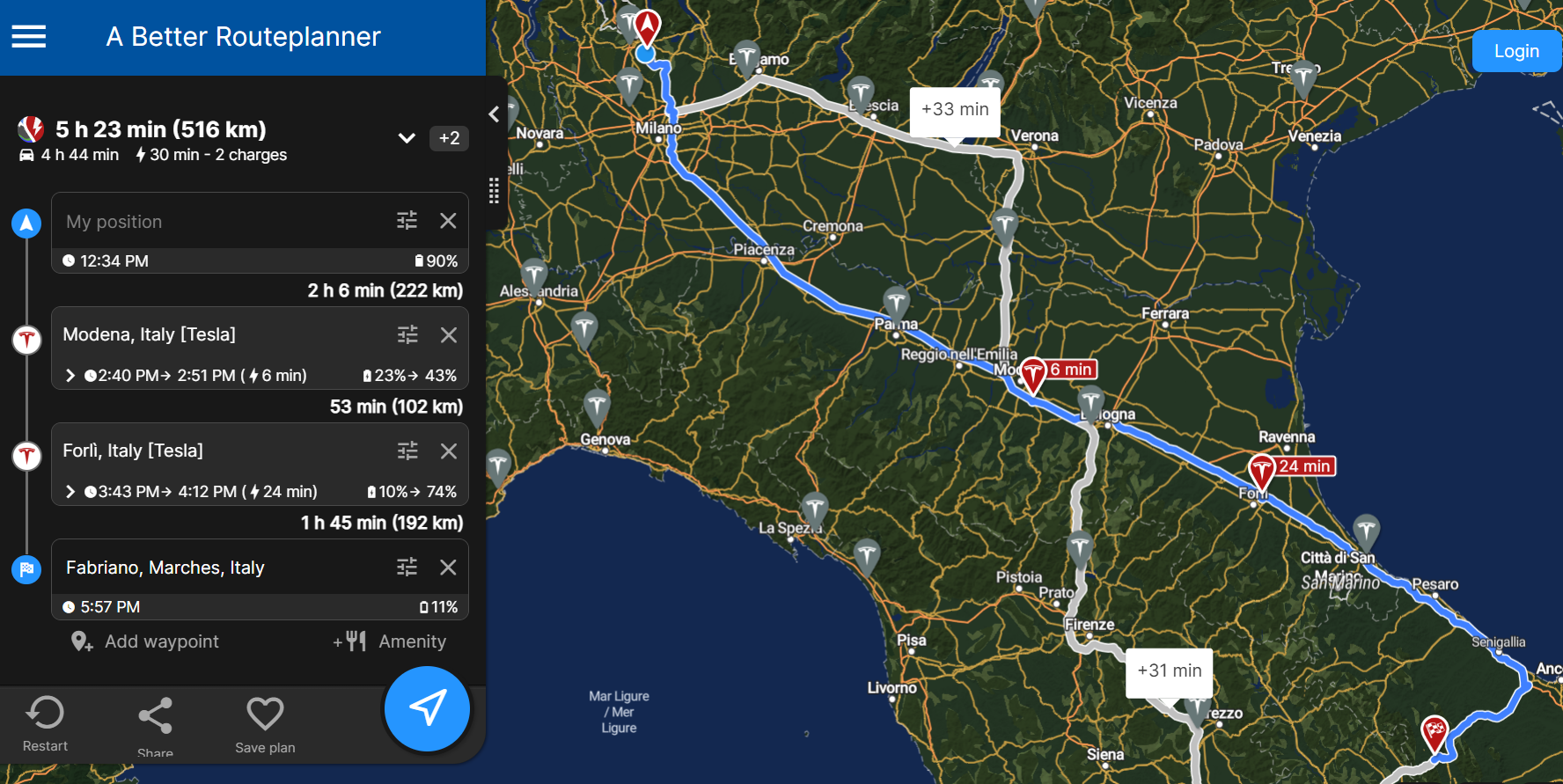The width and height of the screenshot is (1563, 784).
Task: Open settings for the Forlì charger stop
Action: pos(407,451)
